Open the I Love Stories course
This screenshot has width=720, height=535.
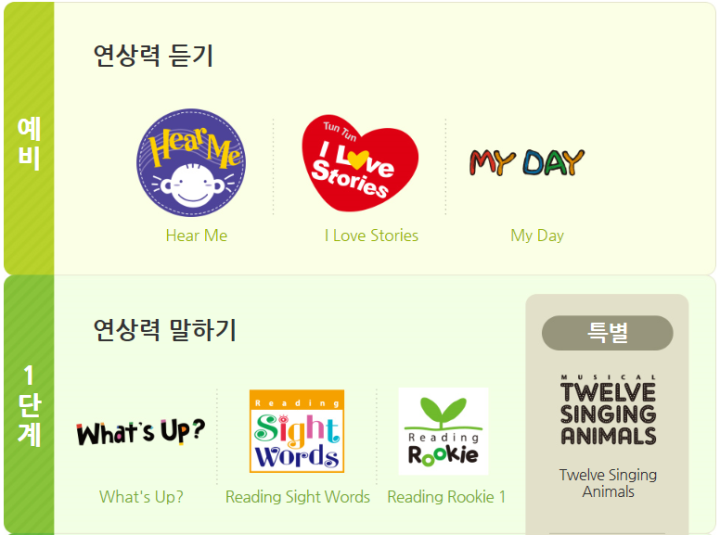tap(360, 165)
